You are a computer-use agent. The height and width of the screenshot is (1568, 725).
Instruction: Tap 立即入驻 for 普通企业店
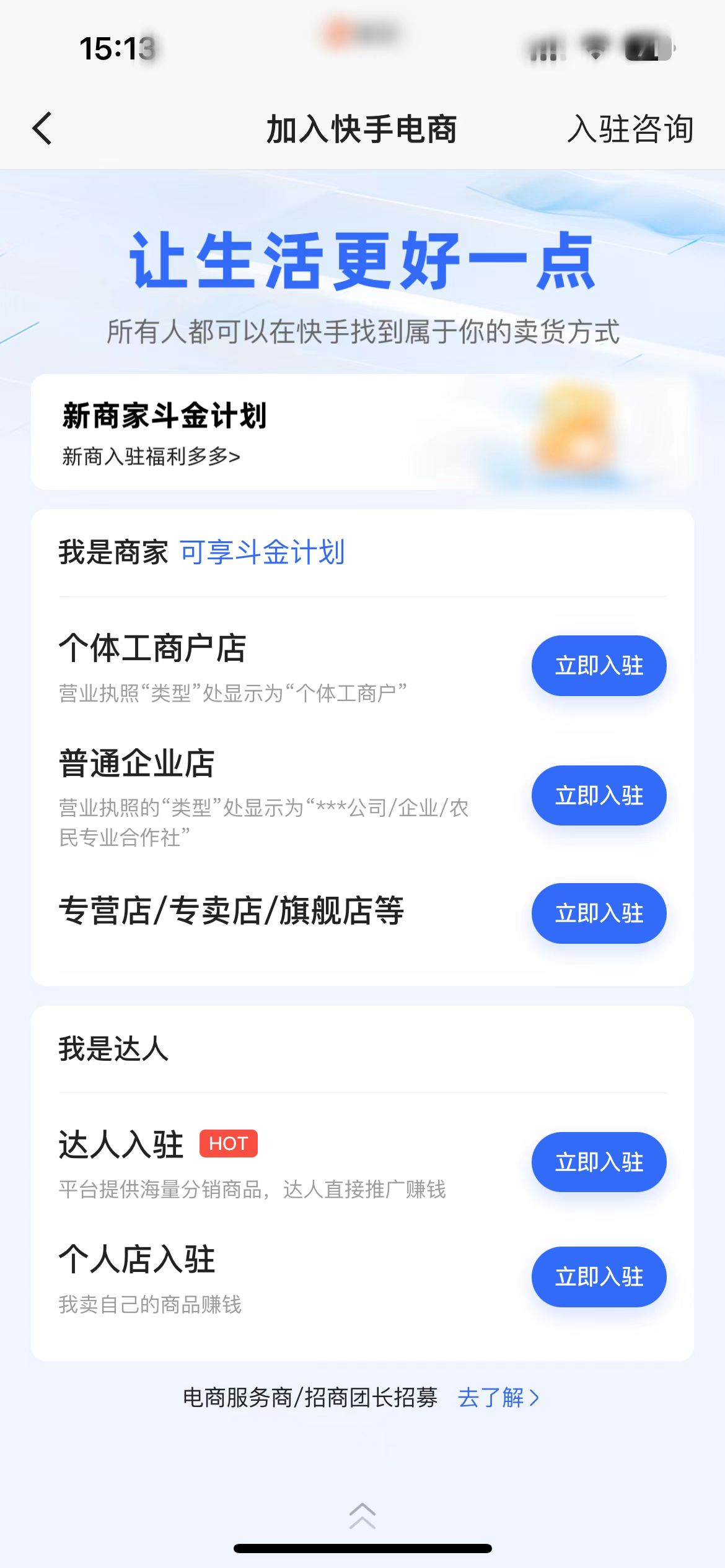coord(598,796)
